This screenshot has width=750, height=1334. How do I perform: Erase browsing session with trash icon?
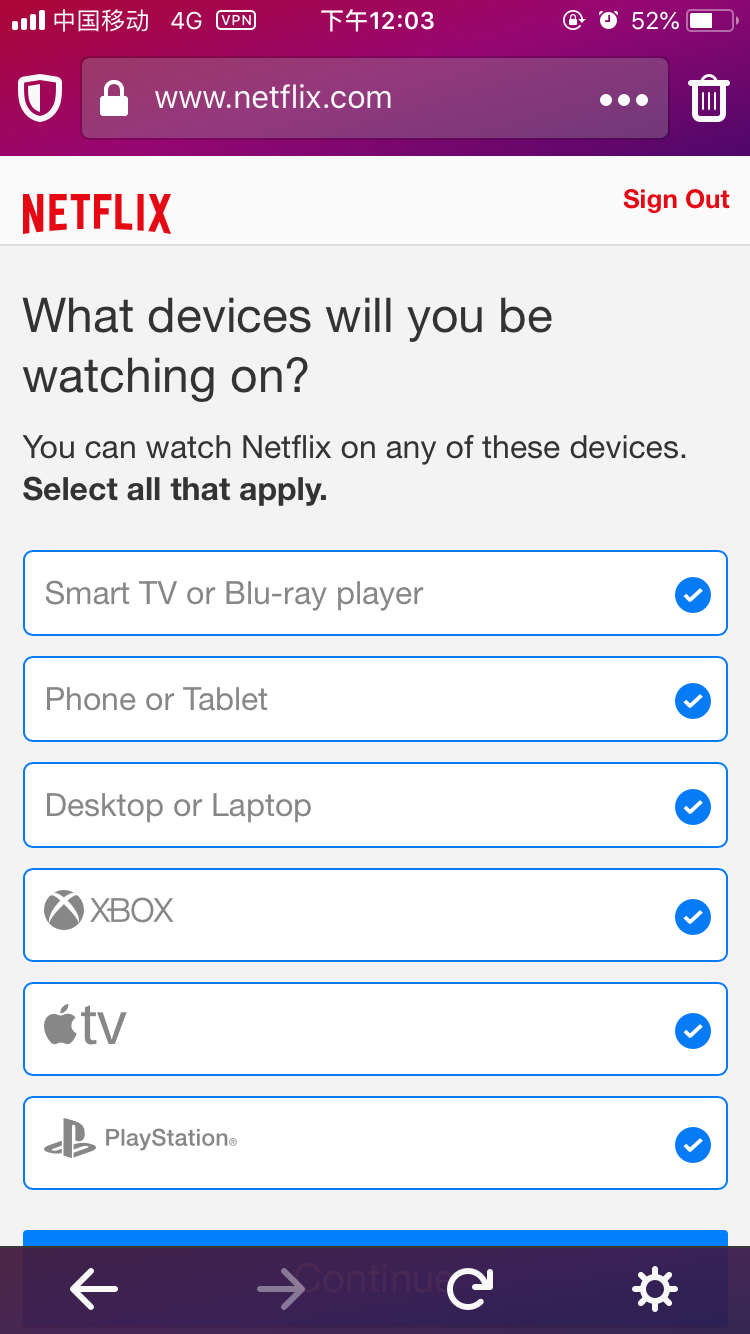coord(708,98)
